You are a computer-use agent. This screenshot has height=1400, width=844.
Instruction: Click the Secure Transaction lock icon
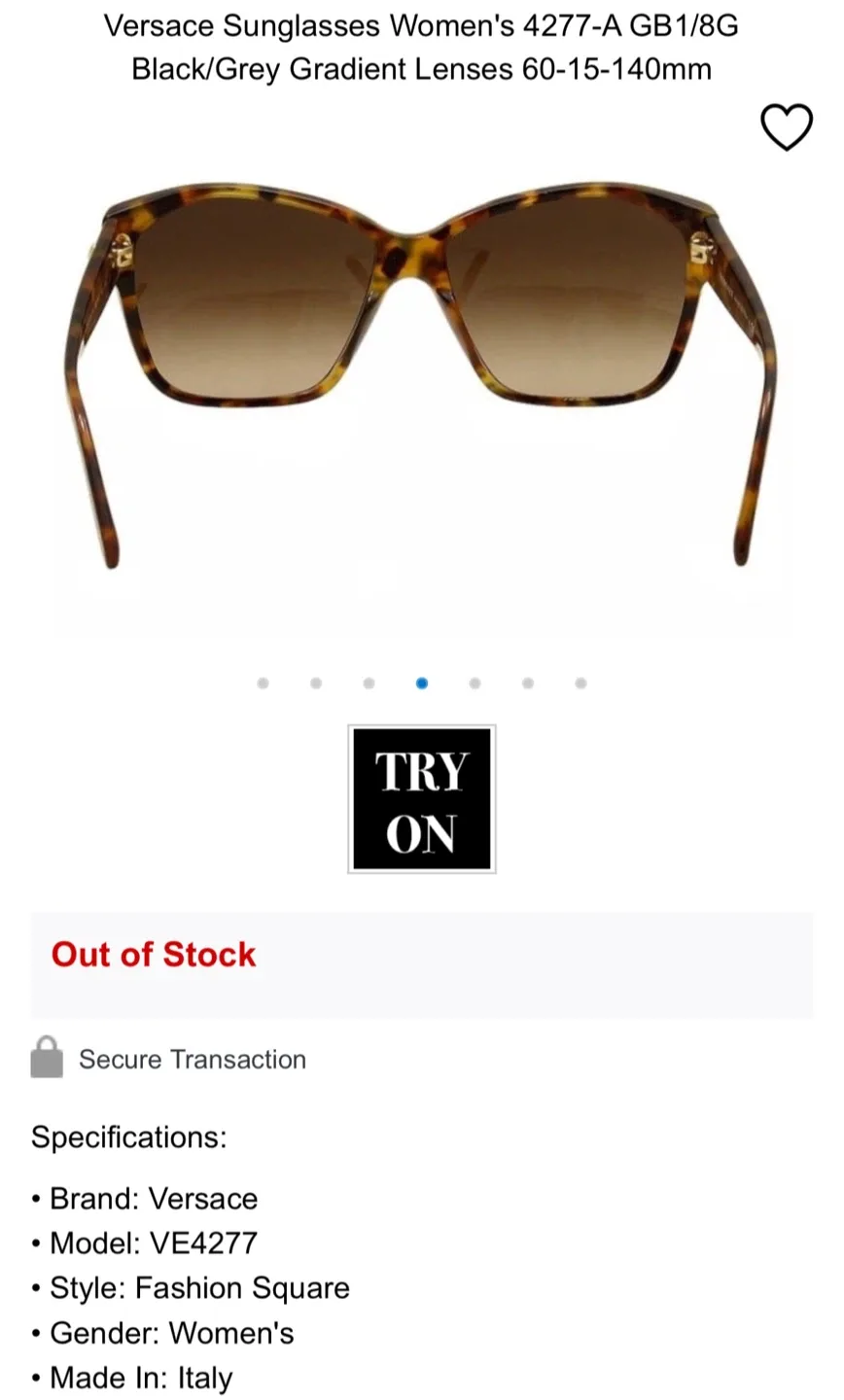click(x=46, y=1059)
